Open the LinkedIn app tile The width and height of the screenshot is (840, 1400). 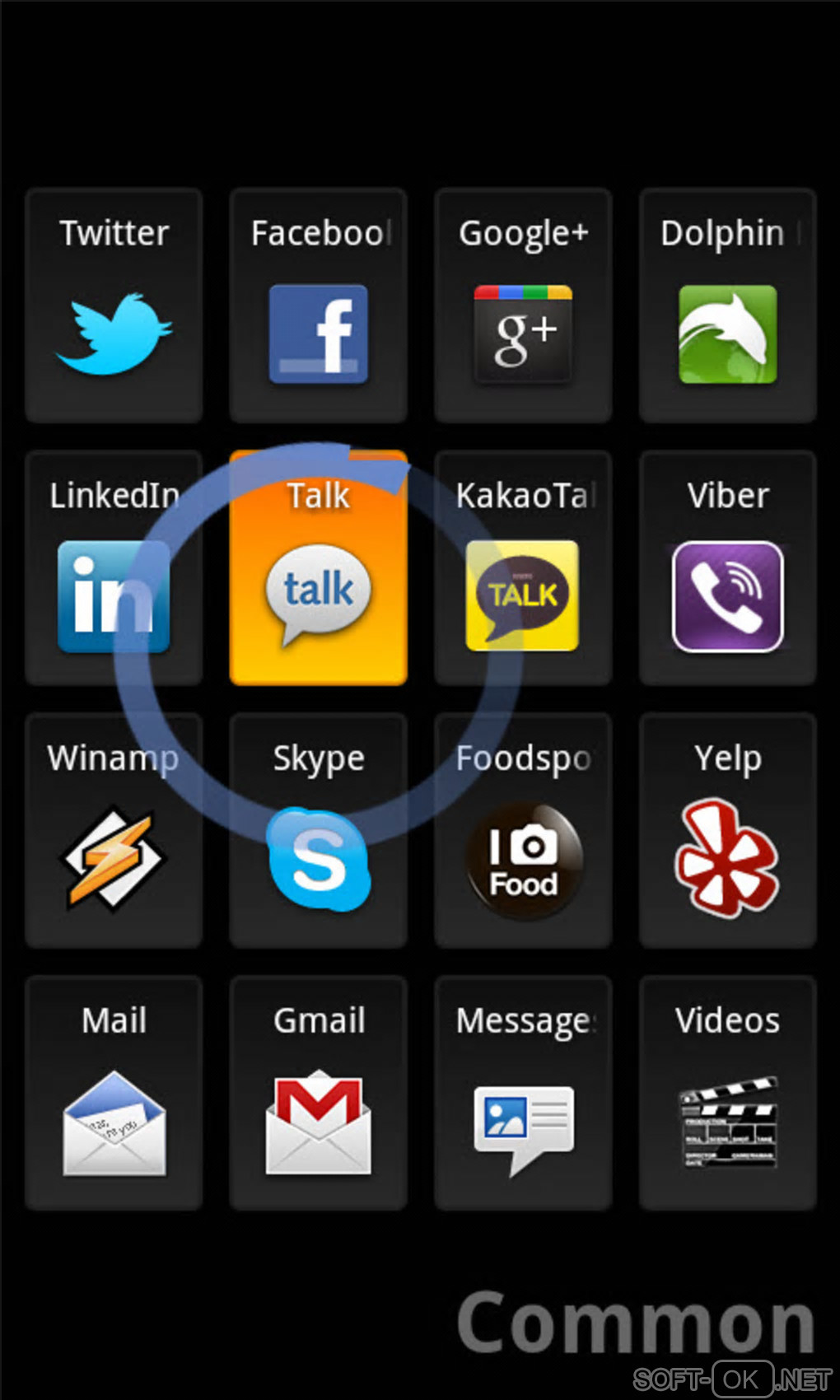(x=114, y=568)
